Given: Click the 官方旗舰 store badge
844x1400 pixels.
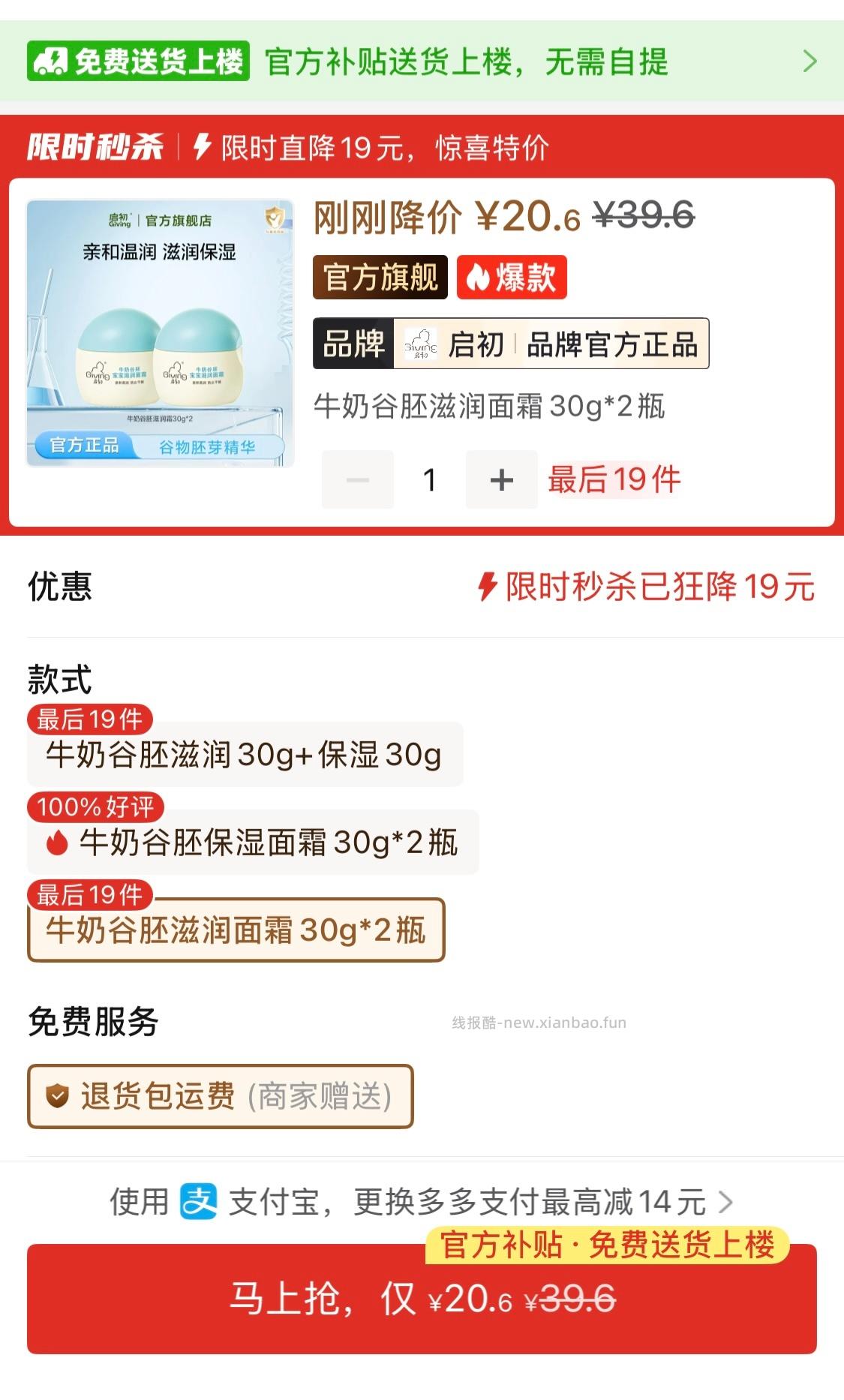Looking at the screenshot, I should click(380, 278).
